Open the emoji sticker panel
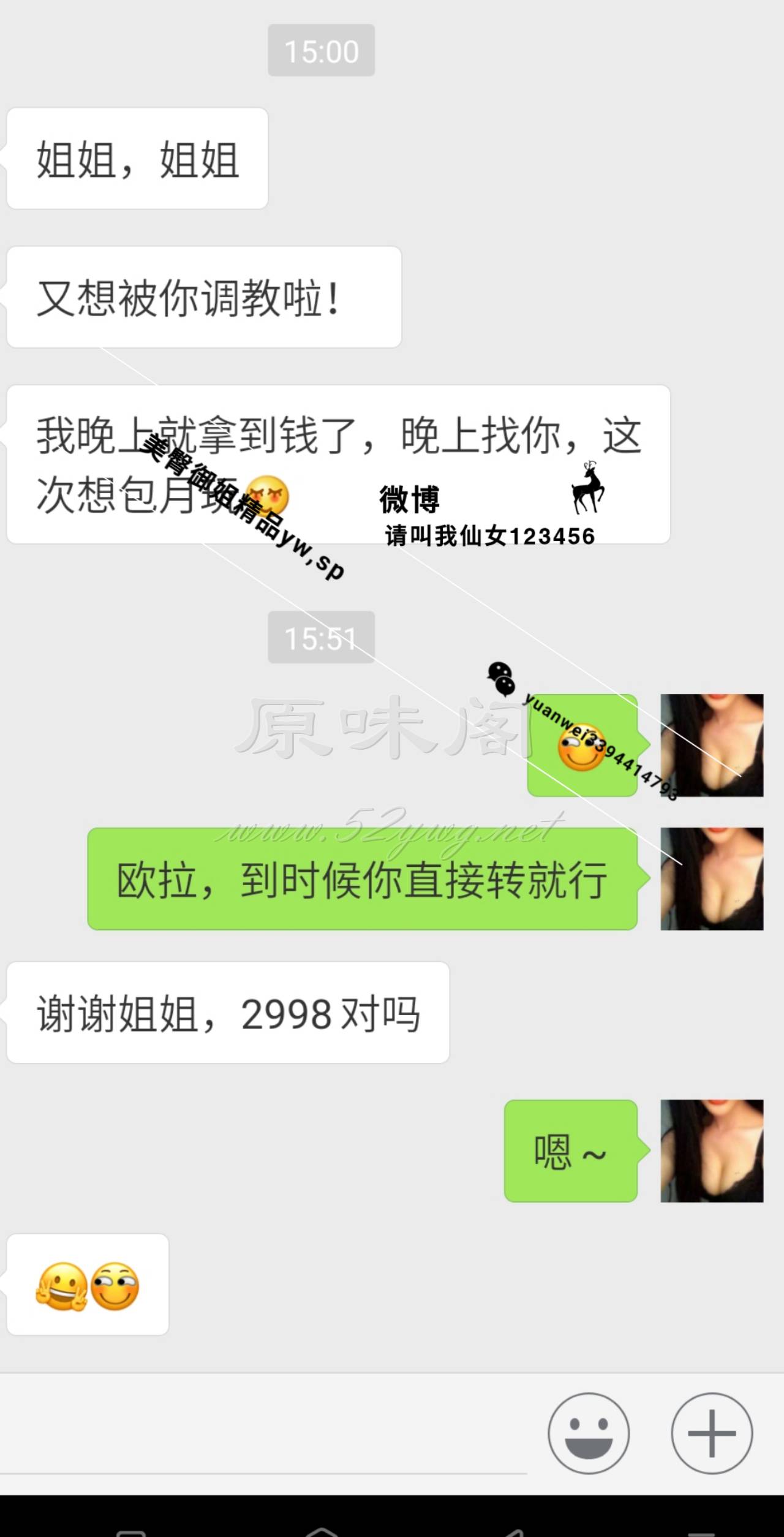This screenshot has height=1537, width=784. [588, 1433]
